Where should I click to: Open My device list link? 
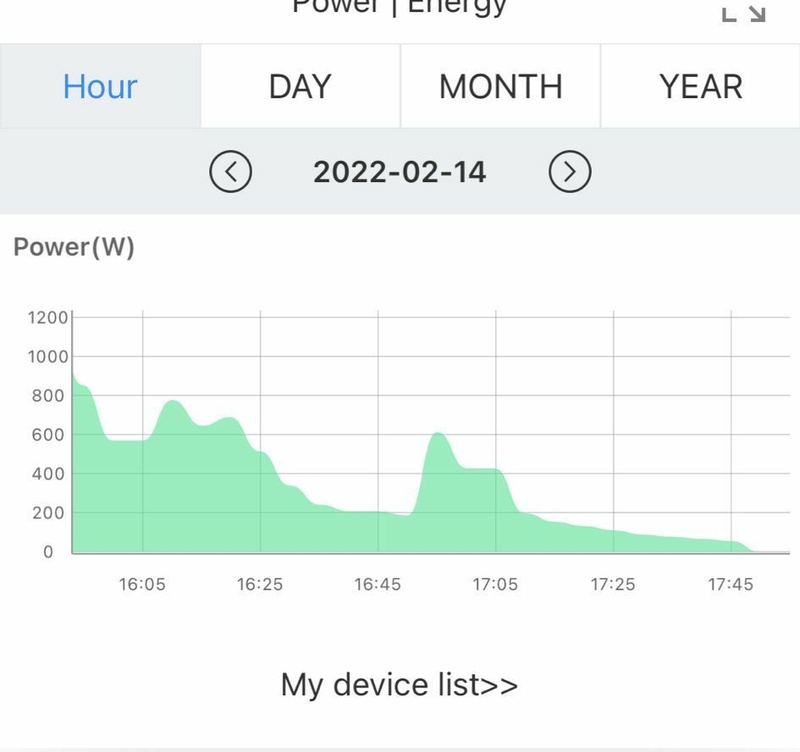tap(399, 685)
